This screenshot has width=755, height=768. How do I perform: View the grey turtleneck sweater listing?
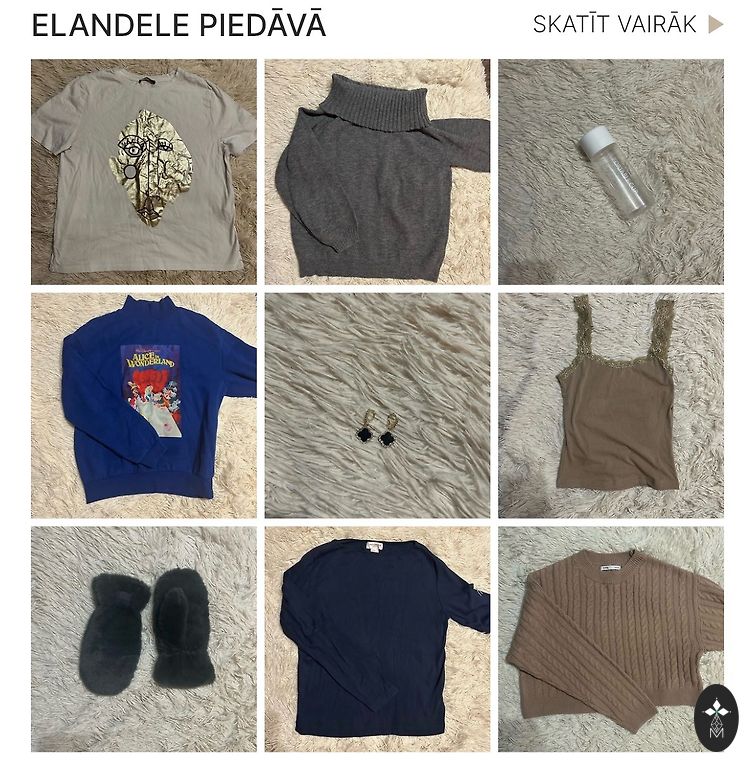(x=377, y=172)
